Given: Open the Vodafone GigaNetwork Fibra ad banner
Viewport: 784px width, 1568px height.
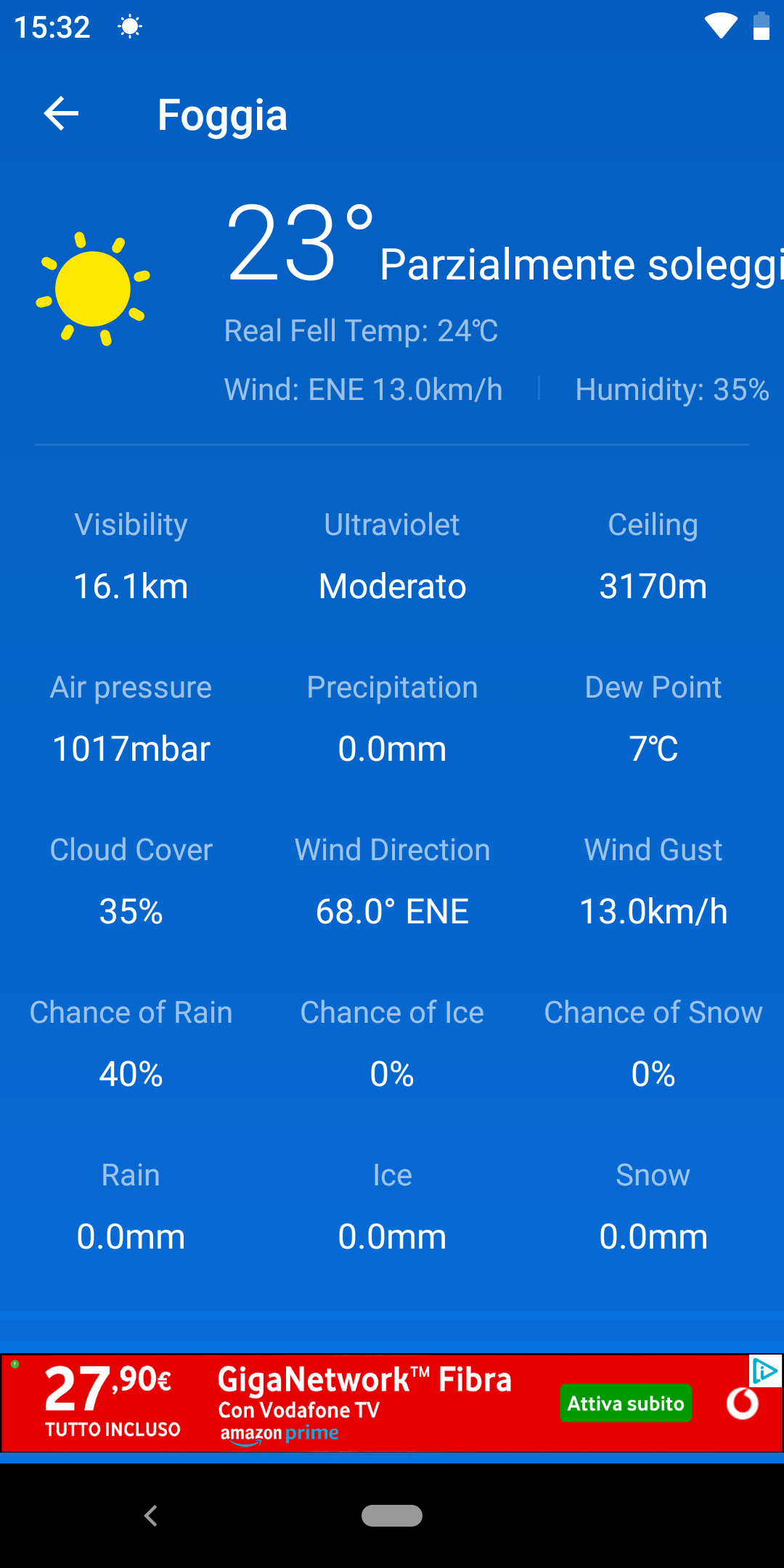Looking at the screenshot, I should (392, 1403).
